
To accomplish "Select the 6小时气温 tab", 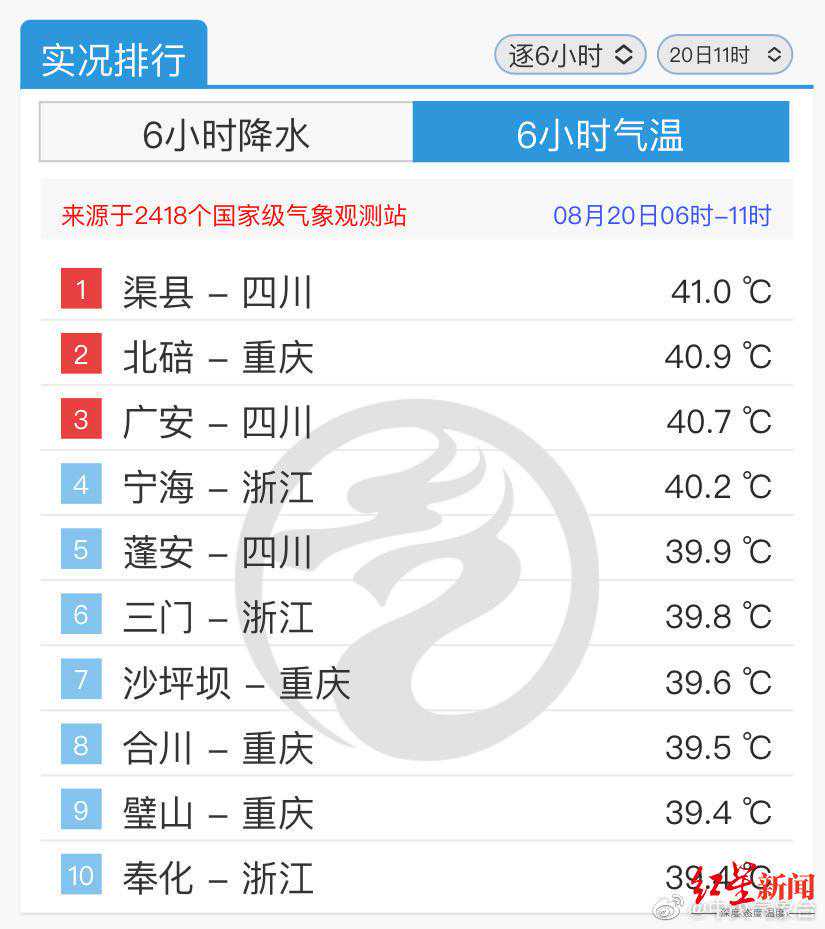I will [x=600, y=133].
